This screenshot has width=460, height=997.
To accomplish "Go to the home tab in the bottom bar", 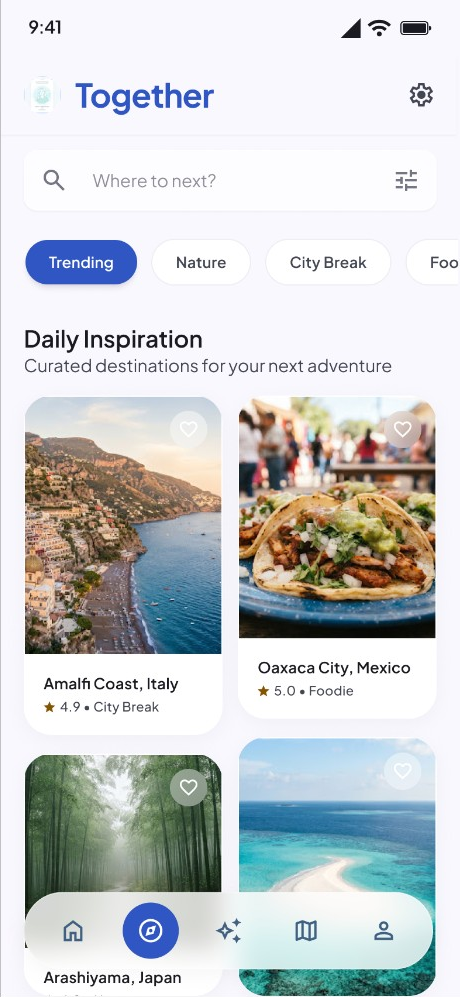I will point(73,931).
